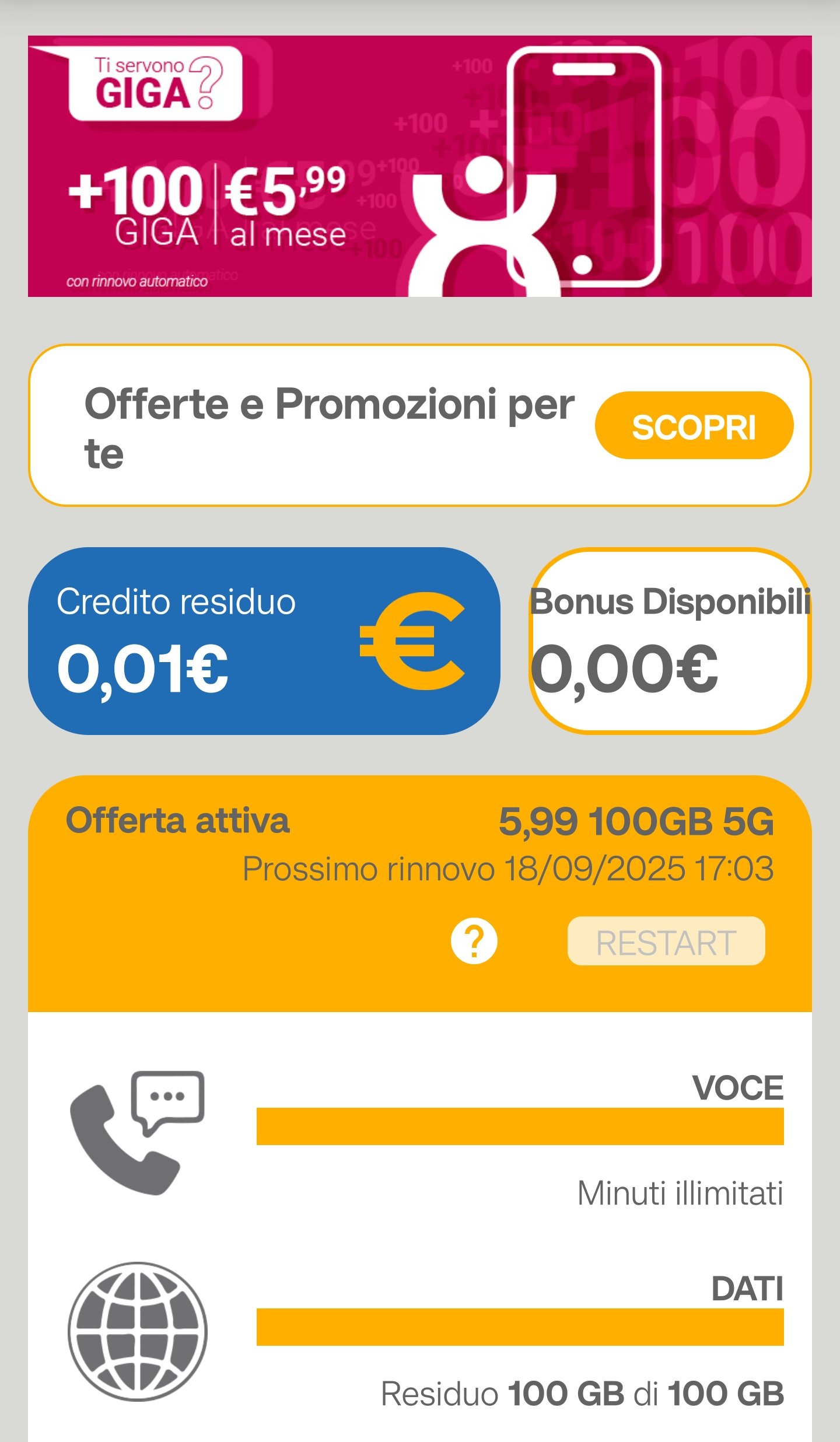Open the +100 GIGA promo banner

(419, 166)
